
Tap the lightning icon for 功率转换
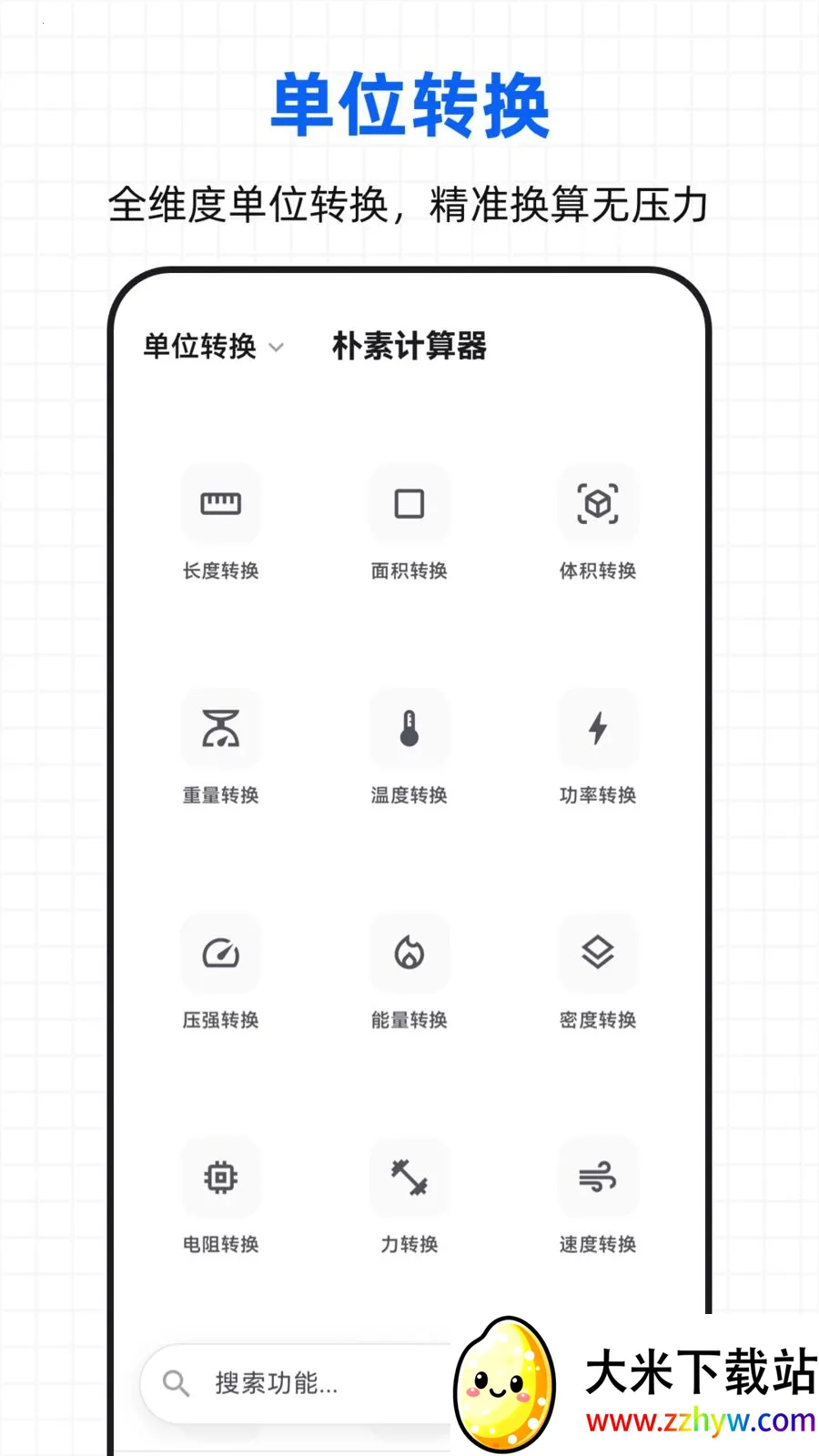pos(597,728)
